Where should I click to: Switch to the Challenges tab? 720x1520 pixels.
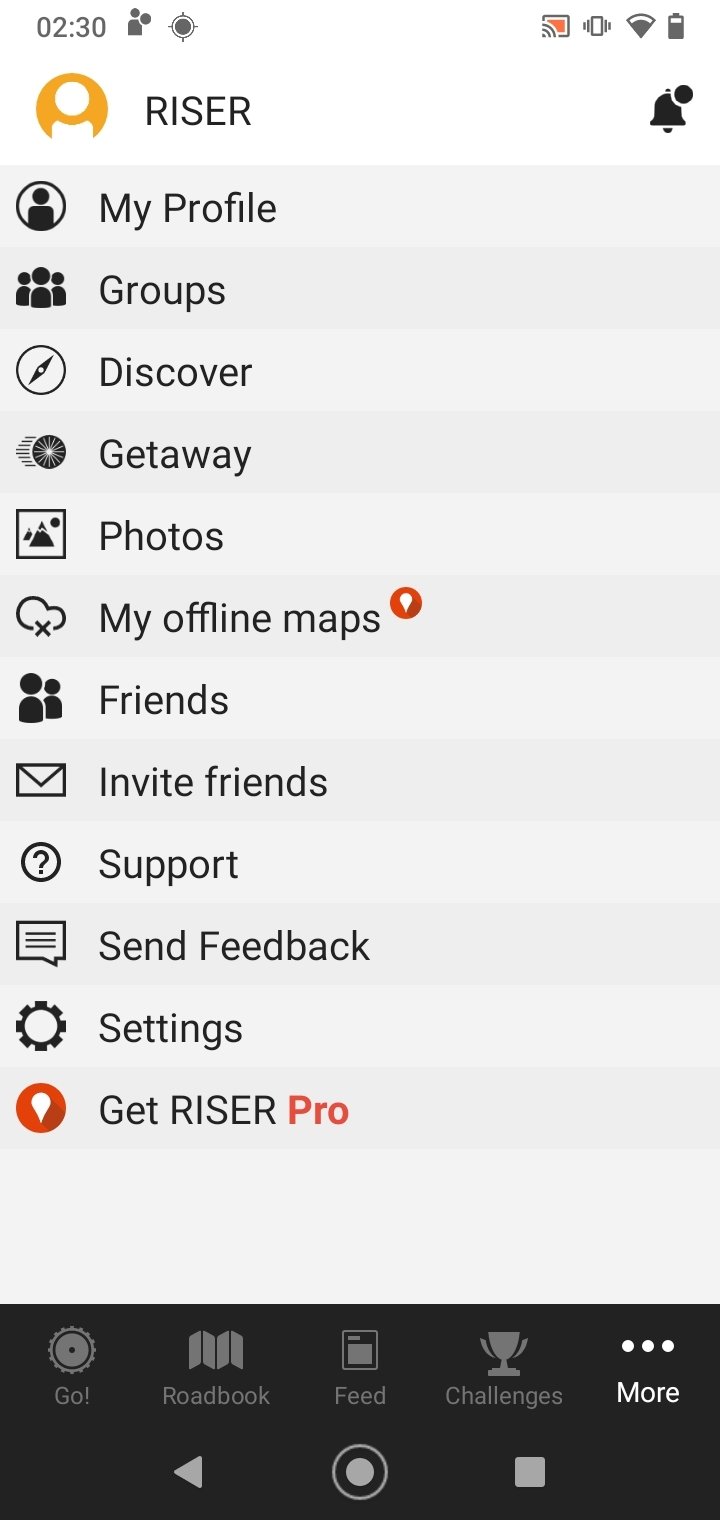point(504,1366)
